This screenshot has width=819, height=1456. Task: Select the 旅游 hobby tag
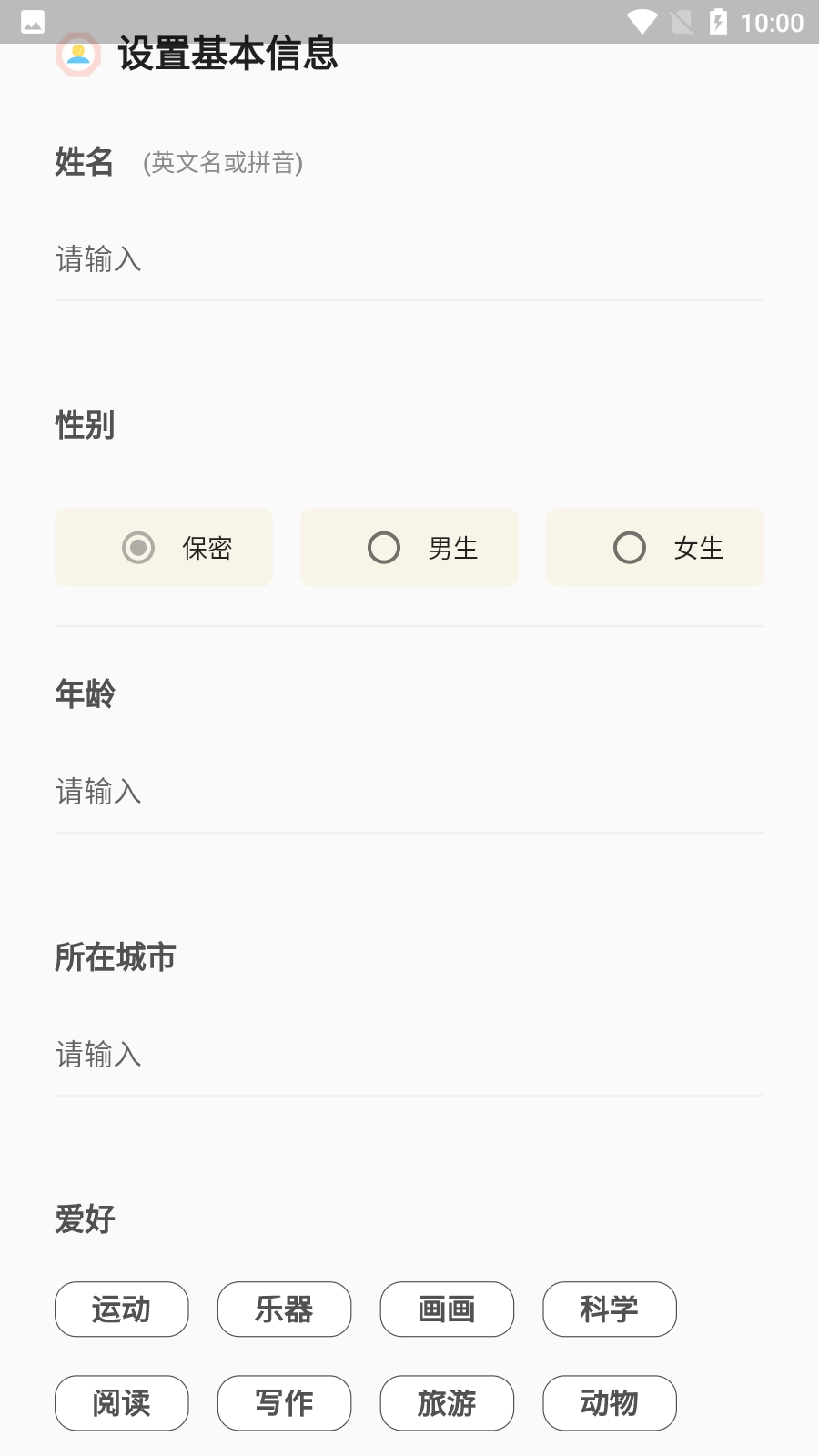(447, 1403)
